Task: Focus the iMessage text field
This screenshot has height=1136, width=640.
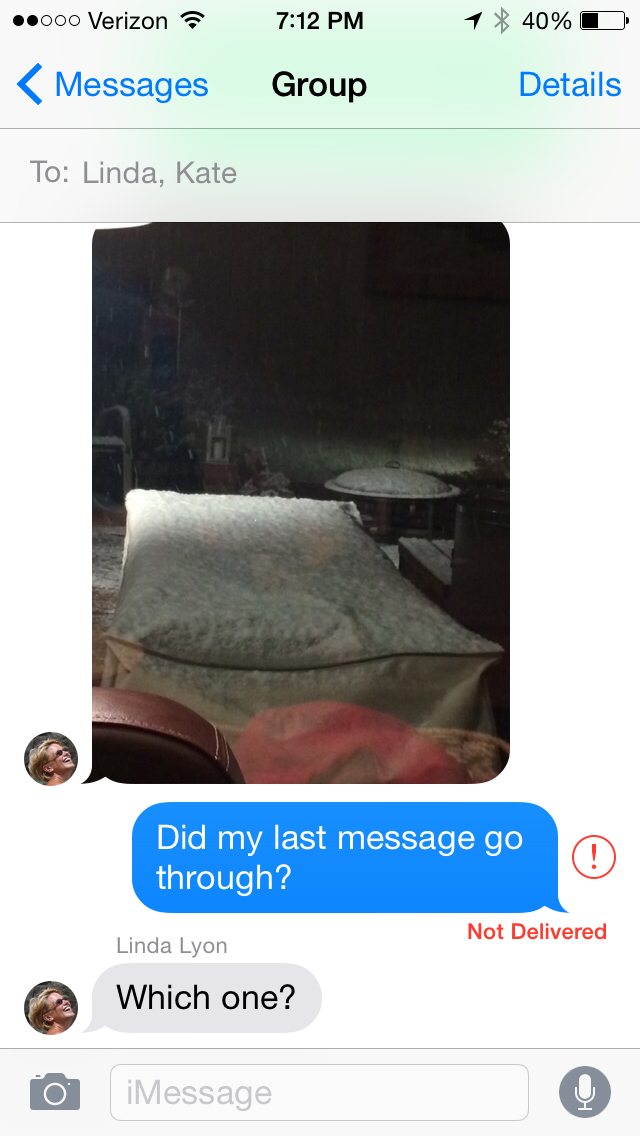Action: point(319,1092)
